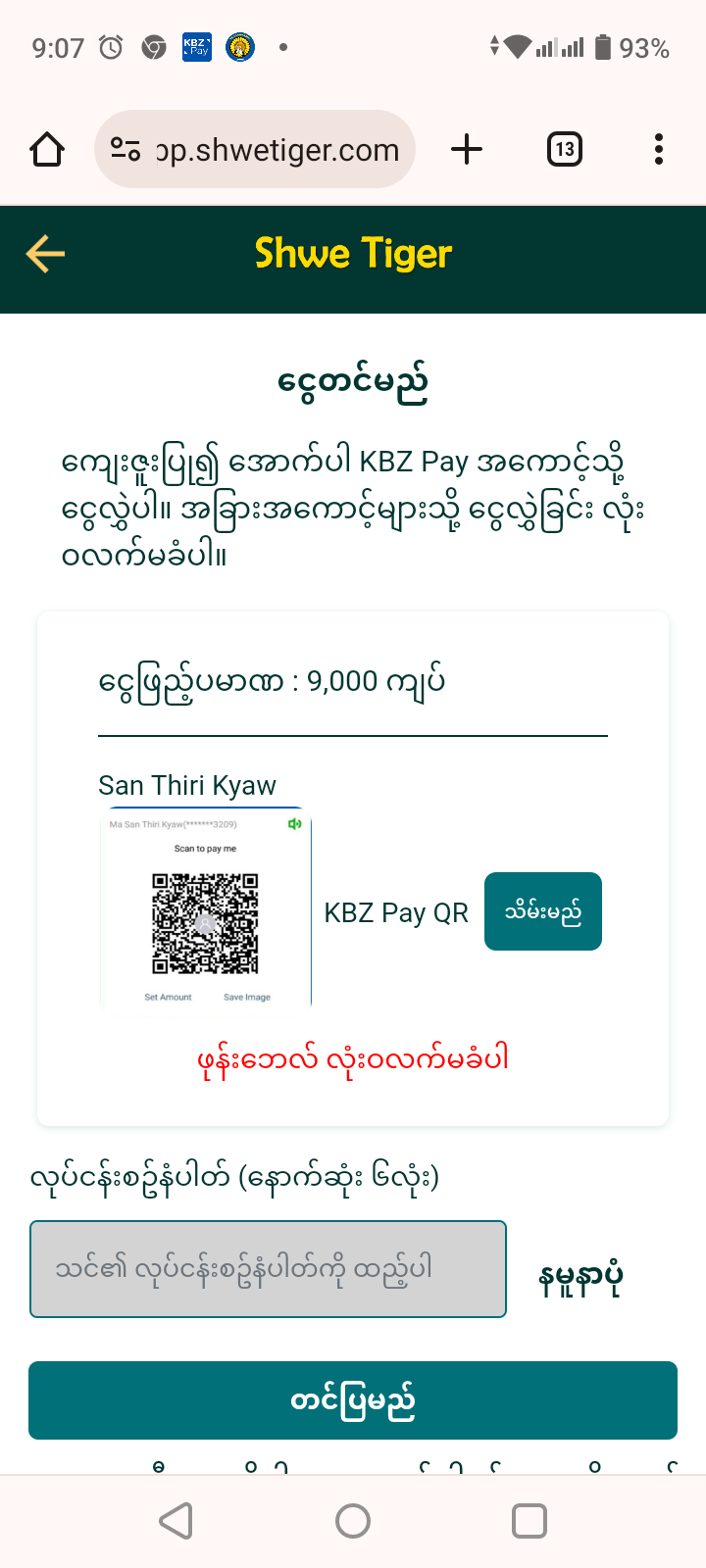Open the browser home page
The image size is (706, 1568).
tap(47, 150)
